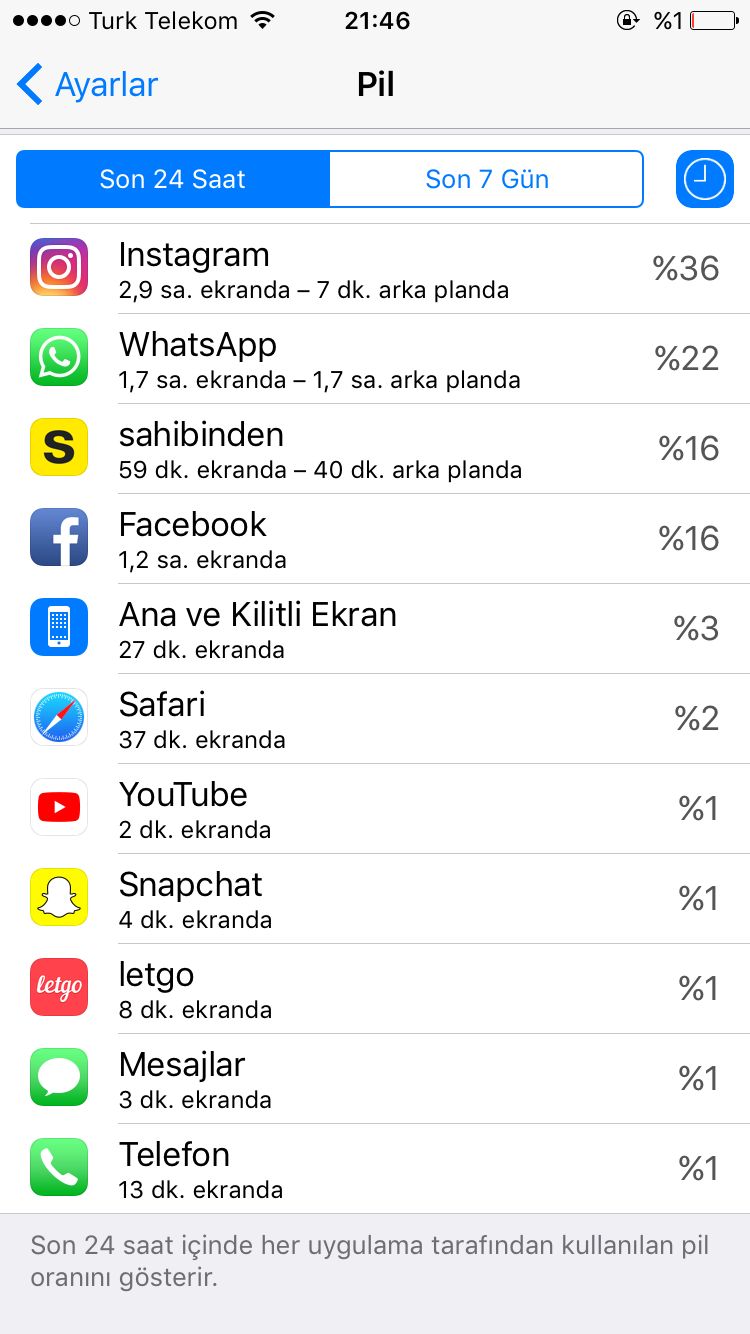The height and width of the screenshot is (1334, 750).
Task: Tap the WhatsApp battery usage row
Action: [x=375, y=359]
